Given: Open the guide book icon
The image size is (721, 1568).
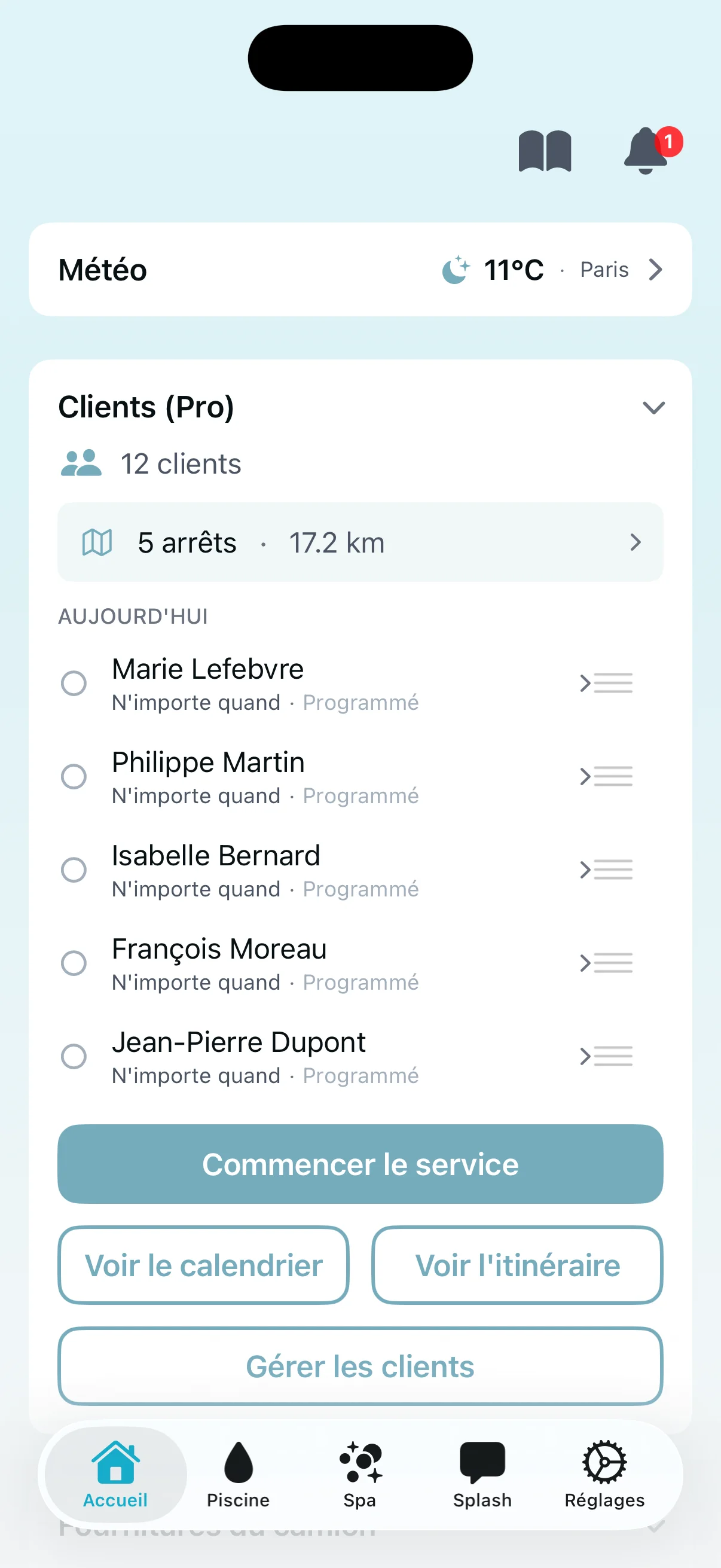Looking at the screenshot, I should [545, 151].
